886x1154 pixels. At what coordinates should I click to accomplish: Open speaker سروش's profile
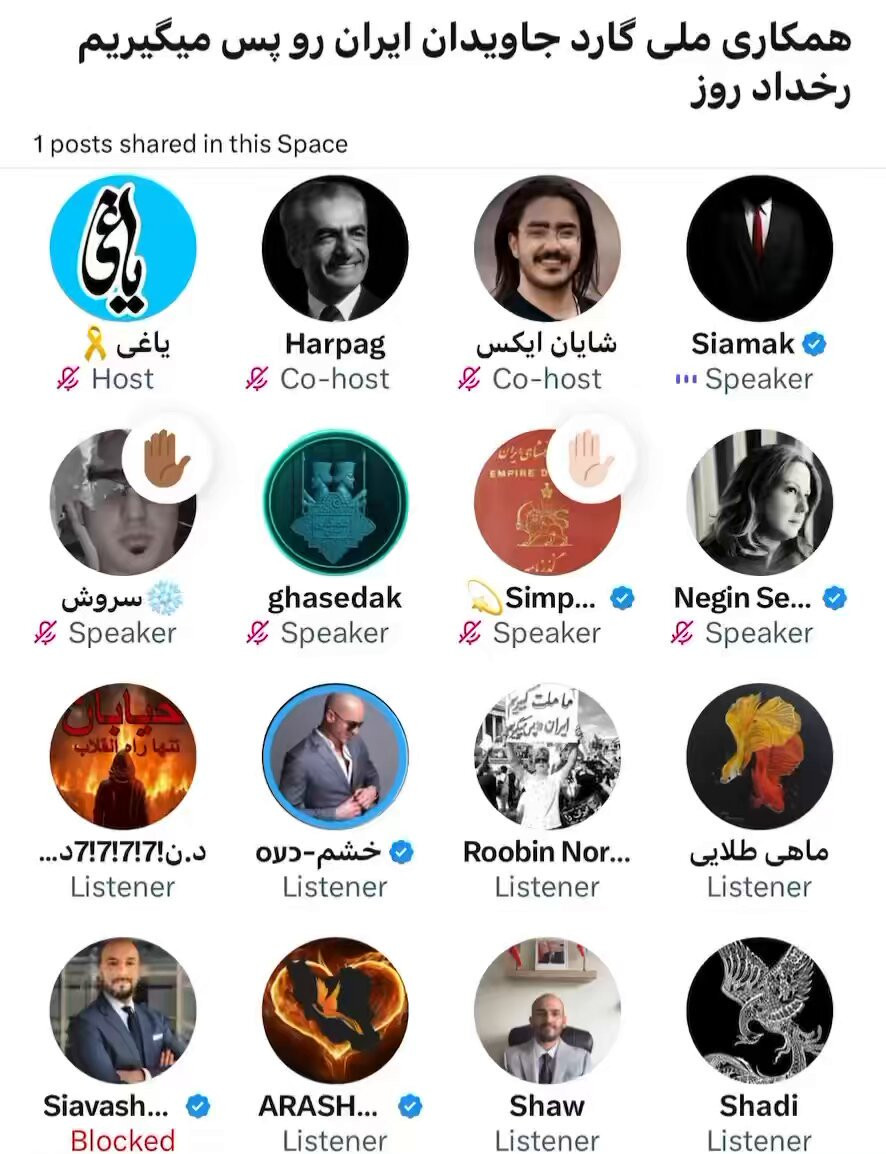click(x=123, y=502)
